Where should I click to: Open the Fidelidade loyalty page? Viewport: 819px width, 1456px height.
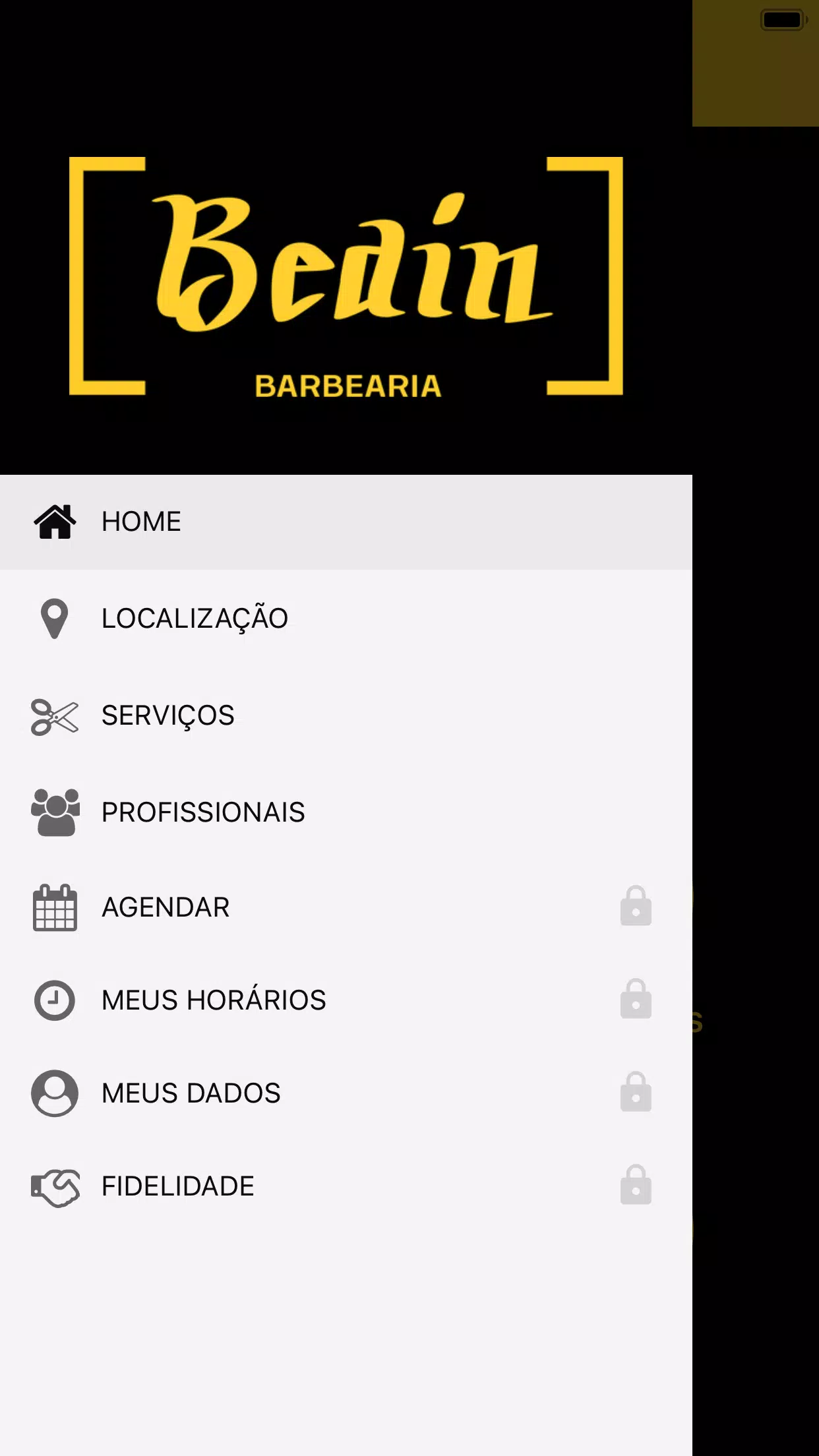[x=177, y=1186]
